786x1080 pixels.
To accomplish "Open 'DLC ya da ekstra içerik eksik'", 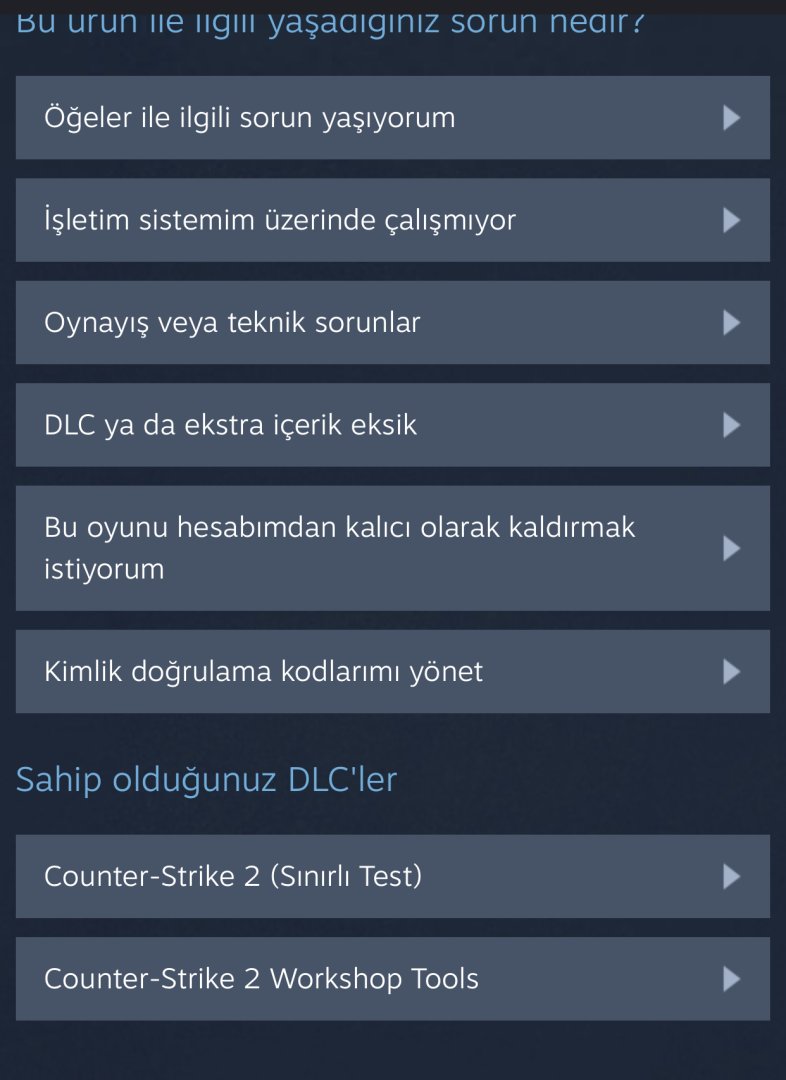I will click(392, 425).
